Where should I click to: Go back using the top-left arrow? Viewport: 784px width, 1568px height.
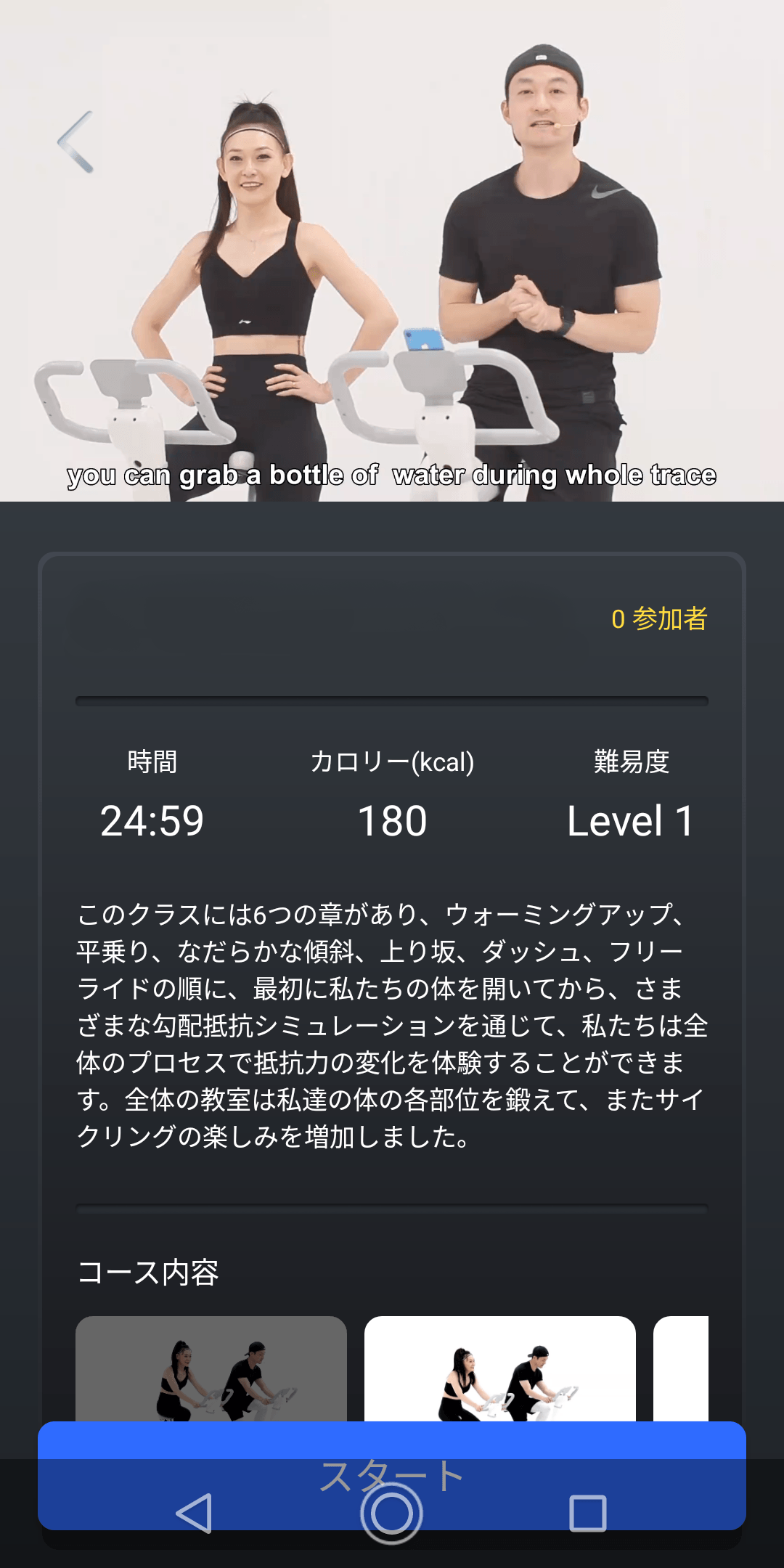[75, 142]
